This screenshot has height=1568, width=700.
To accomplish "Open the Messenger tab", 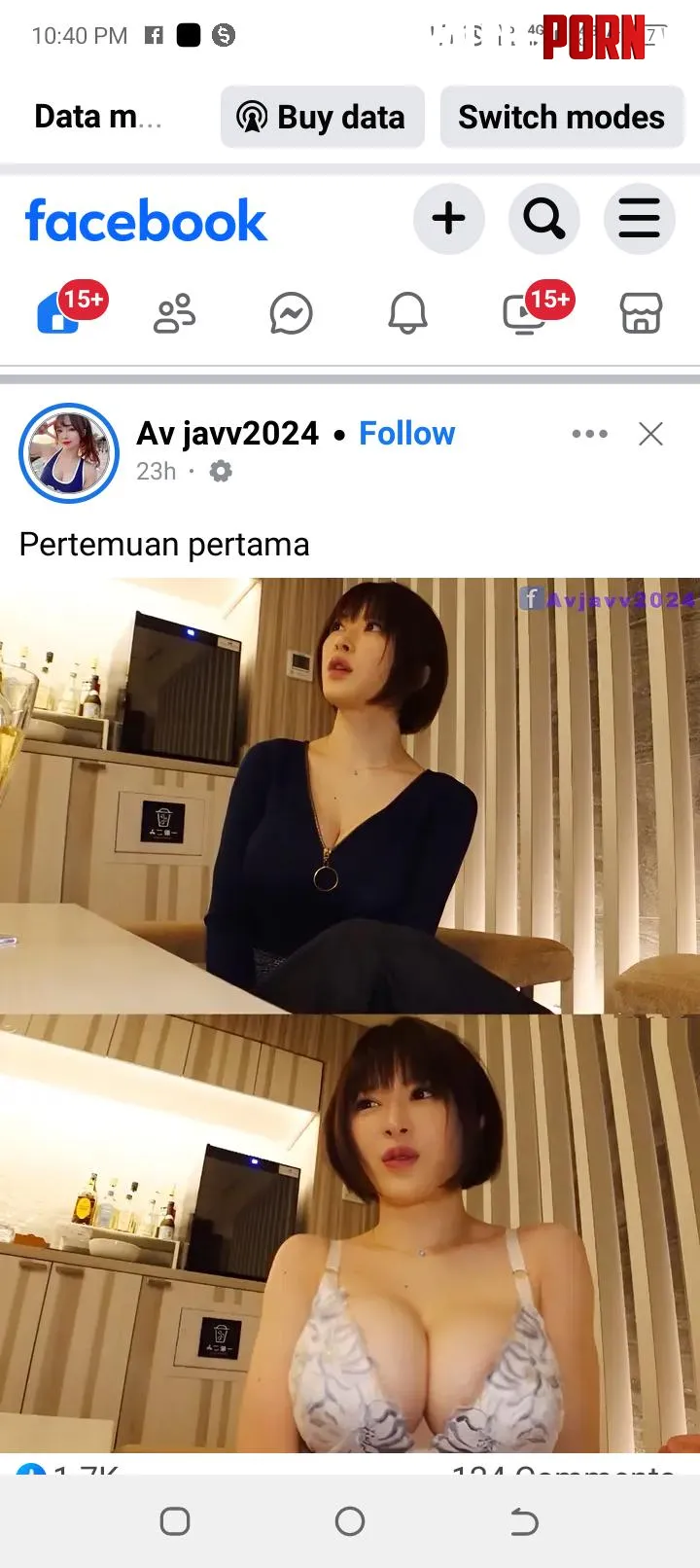I will click(291, 313).
